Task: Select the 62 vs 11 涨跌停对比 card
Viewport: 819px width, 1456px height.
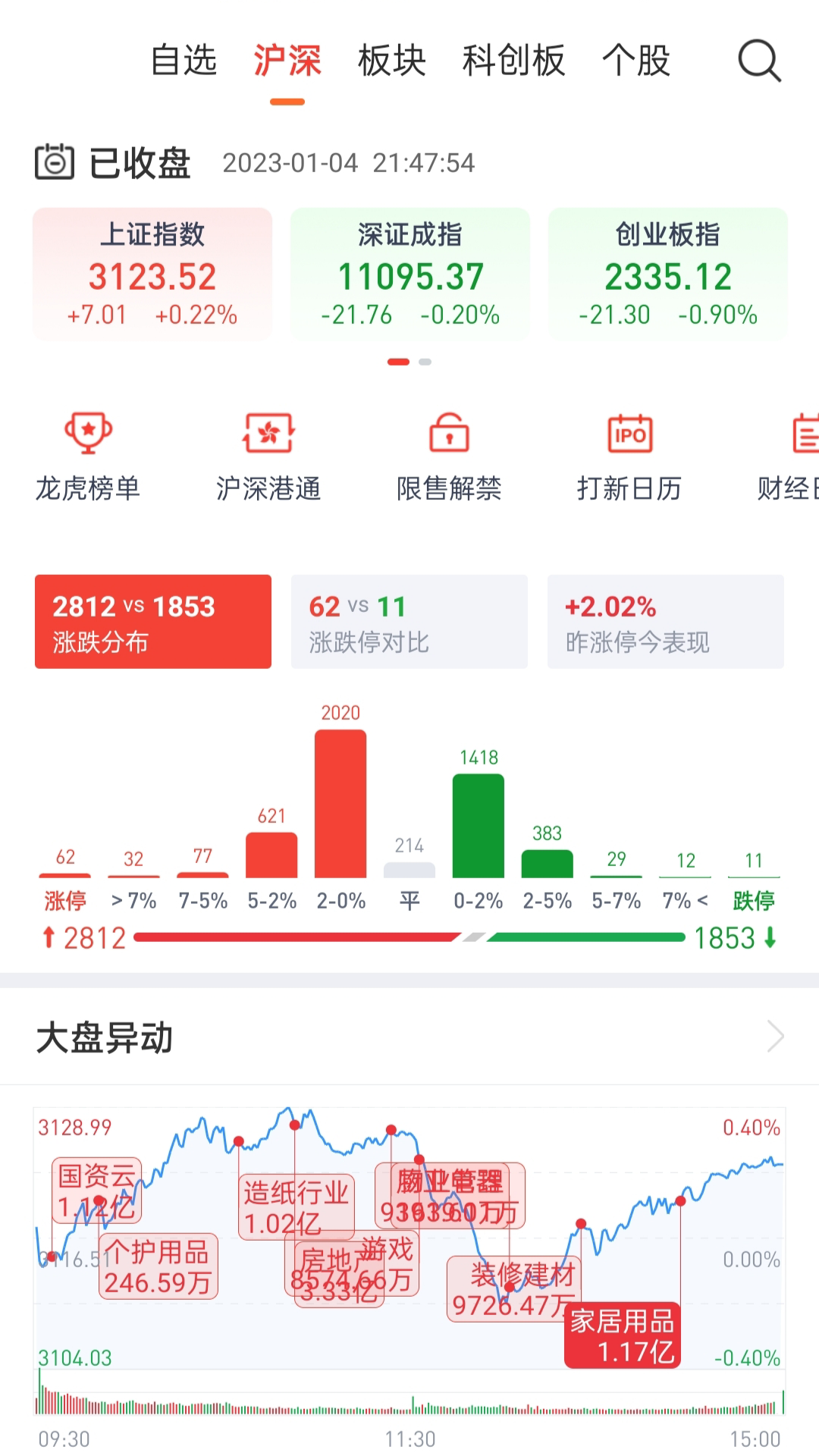Action: (x=408, y=622)
